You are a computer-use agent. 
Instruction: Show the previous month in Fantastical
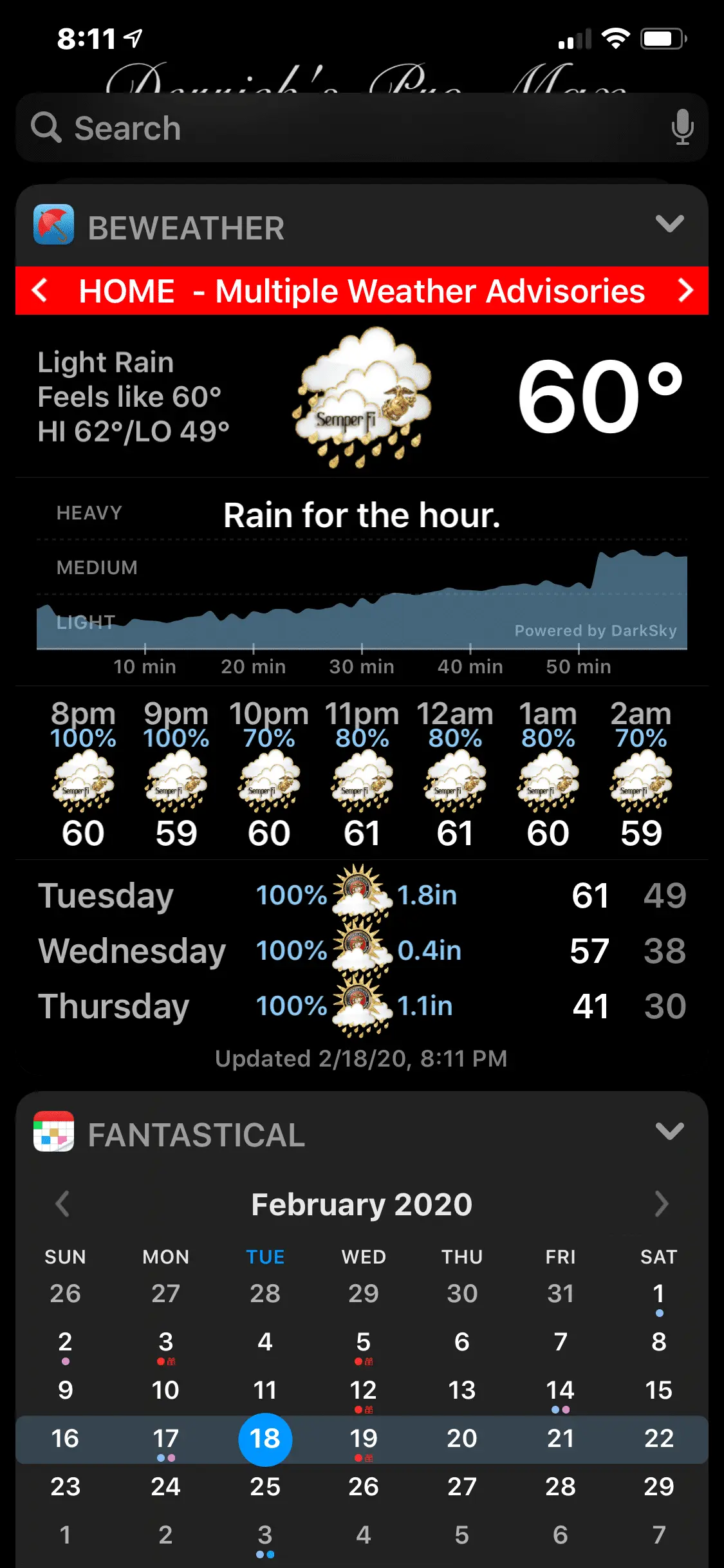pyautogui.click(x=62, y=1204)
